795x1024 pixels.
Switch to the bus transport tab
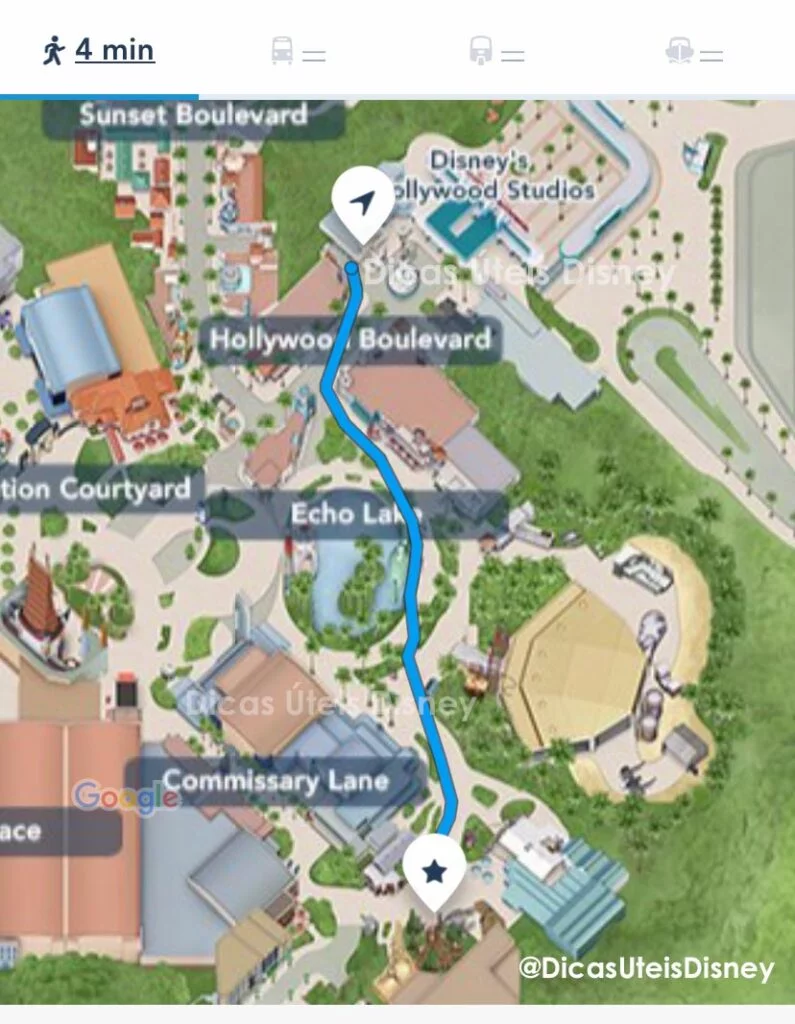click(x=298, y=52)
